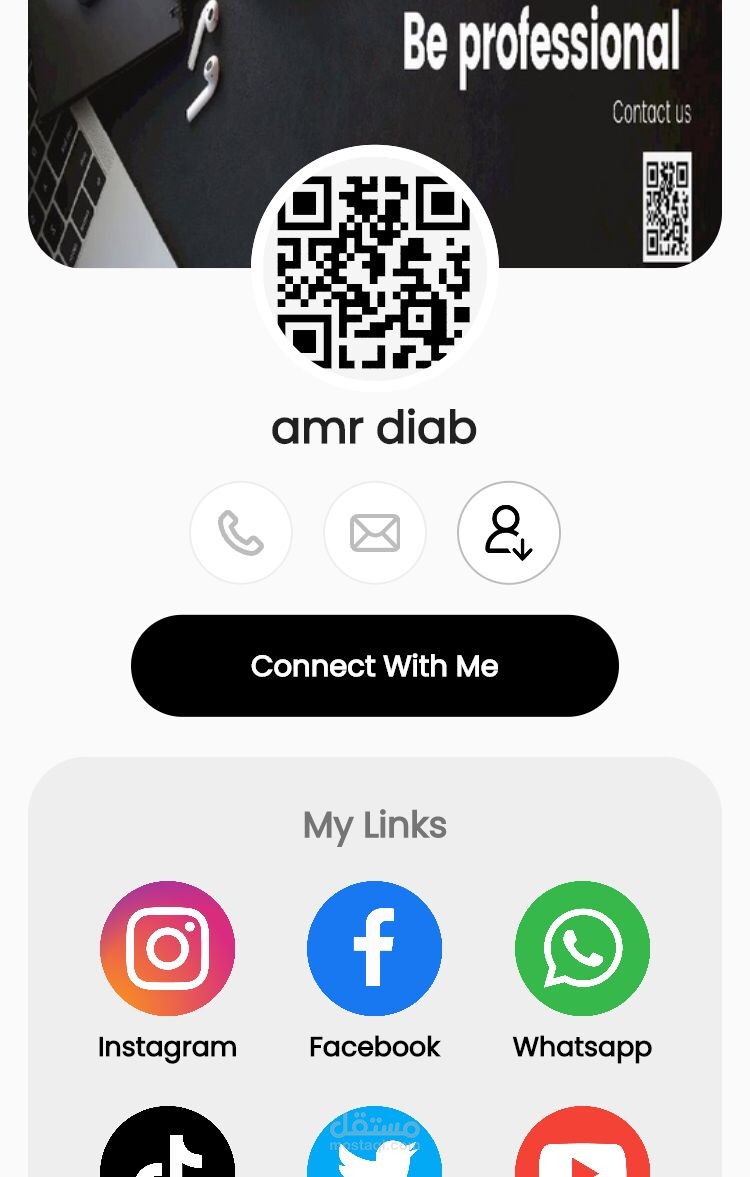Save contact with the person-download icon
This screenshot has width=750, height=1177.
point(509,533)
